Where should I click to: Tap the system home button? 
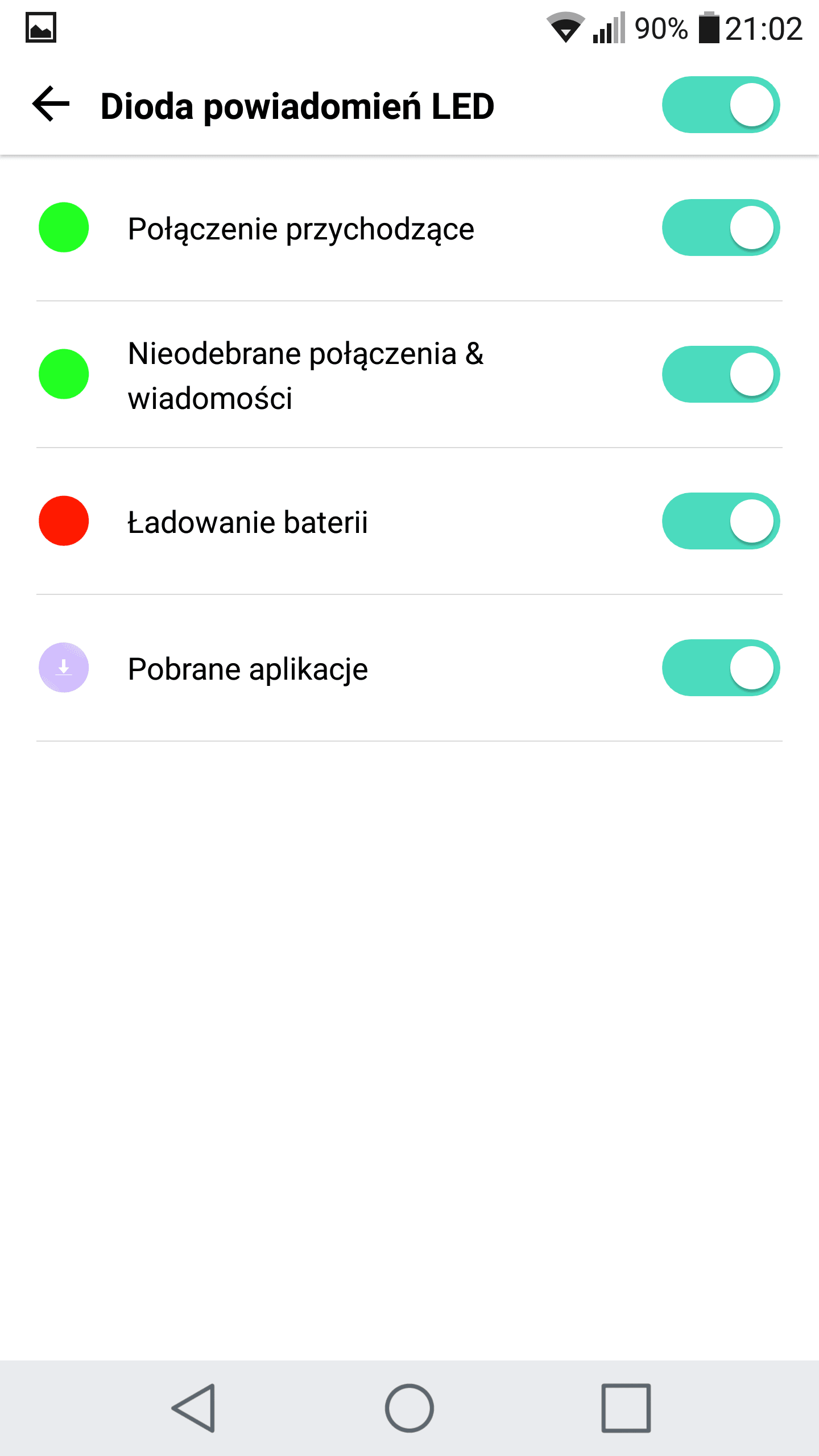409,1408
